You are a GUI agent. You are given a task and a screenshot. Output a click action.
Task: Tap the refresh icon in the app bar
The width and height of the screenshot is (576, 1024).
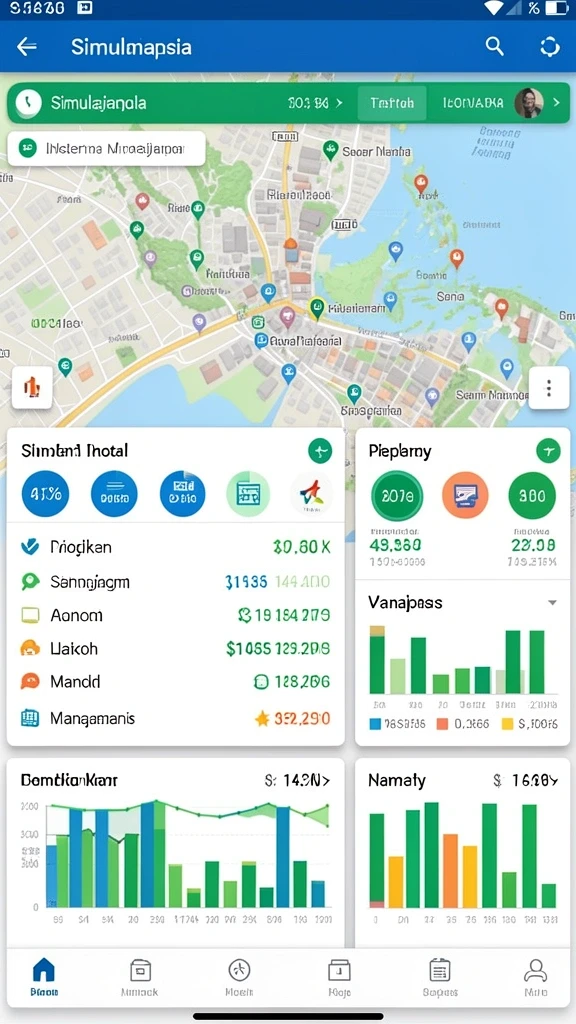(x=550, y=47)
